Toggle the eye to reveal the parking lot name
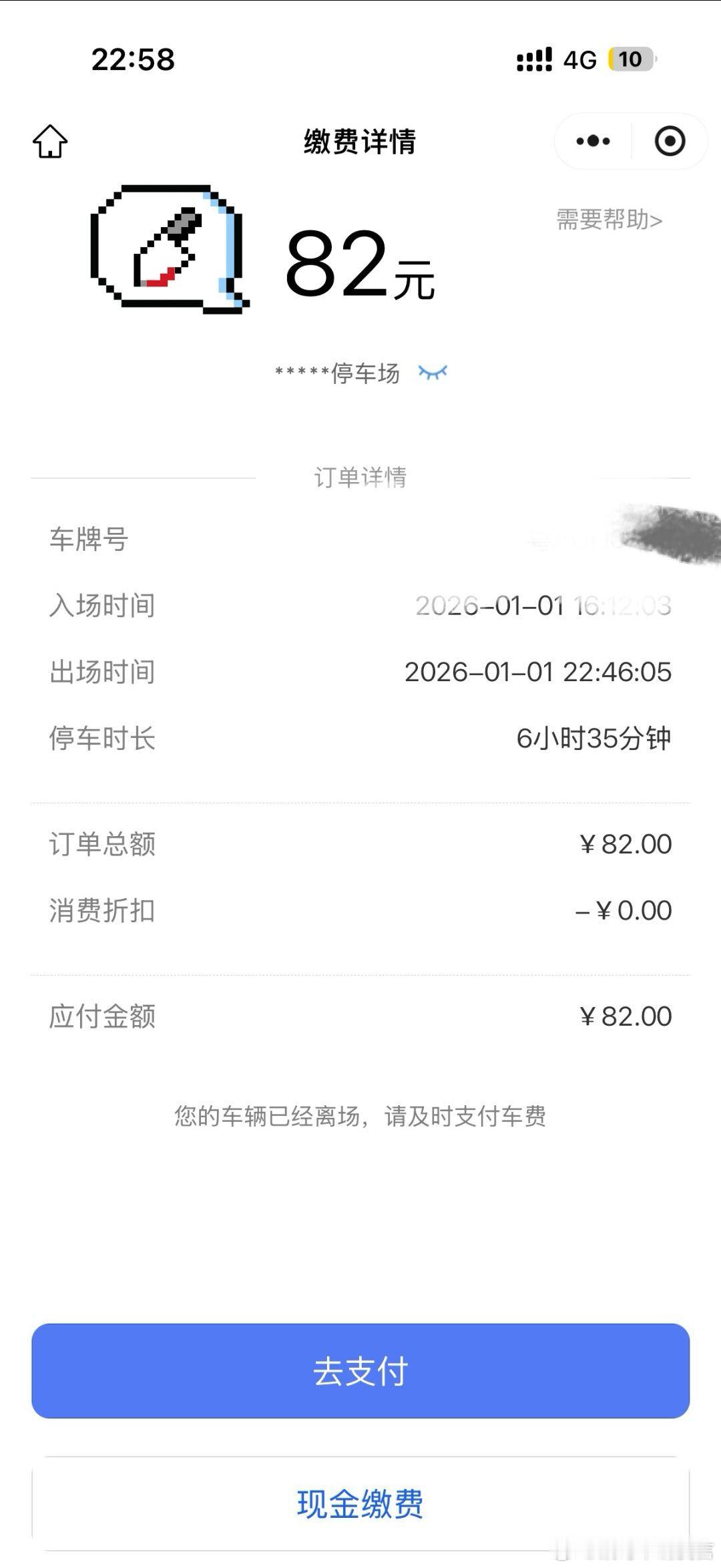This screenshot has width=721, height=1568. pyautogui.click(x=433, y=374)
